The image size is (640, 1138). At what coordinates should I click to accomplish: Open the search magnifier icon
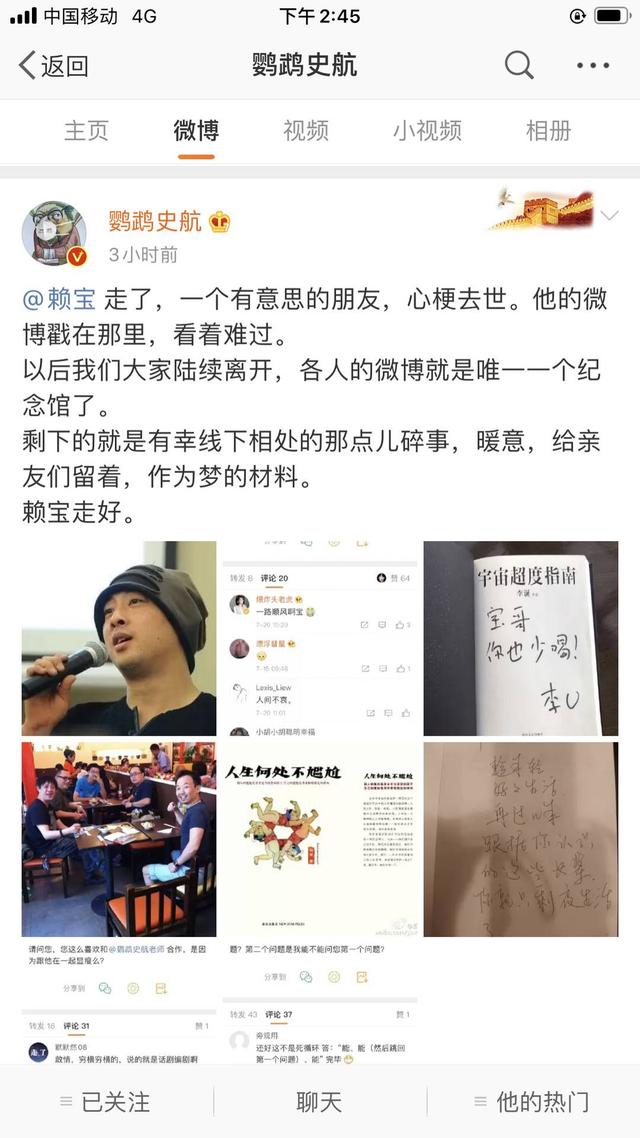tap(519, 66)
